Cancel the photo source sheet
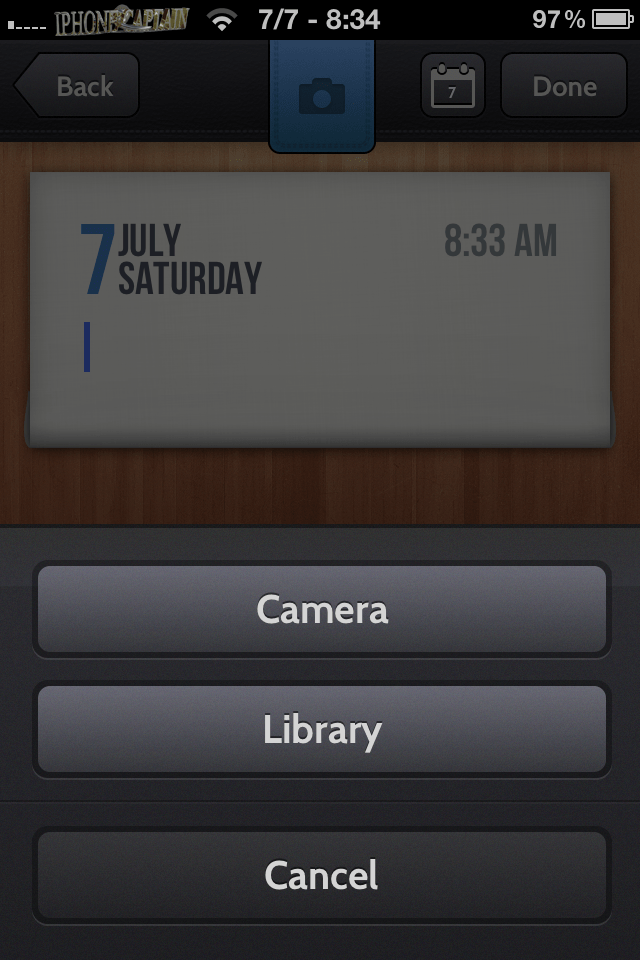This screenshot has height=960, width=640. pyautogui.click(x=321, y=875)
